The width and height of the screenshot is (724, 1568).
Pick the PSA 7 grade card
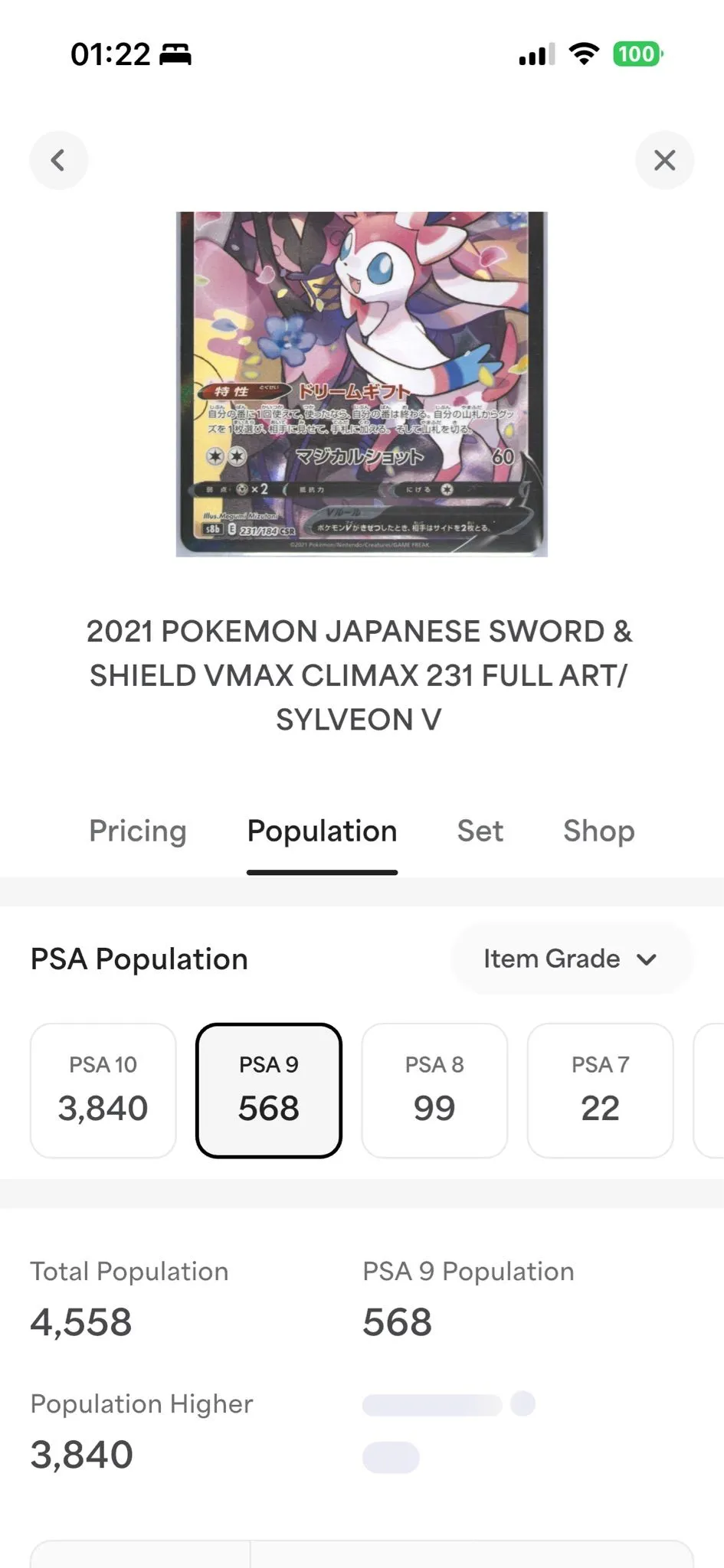click(x=600, y=1090)
